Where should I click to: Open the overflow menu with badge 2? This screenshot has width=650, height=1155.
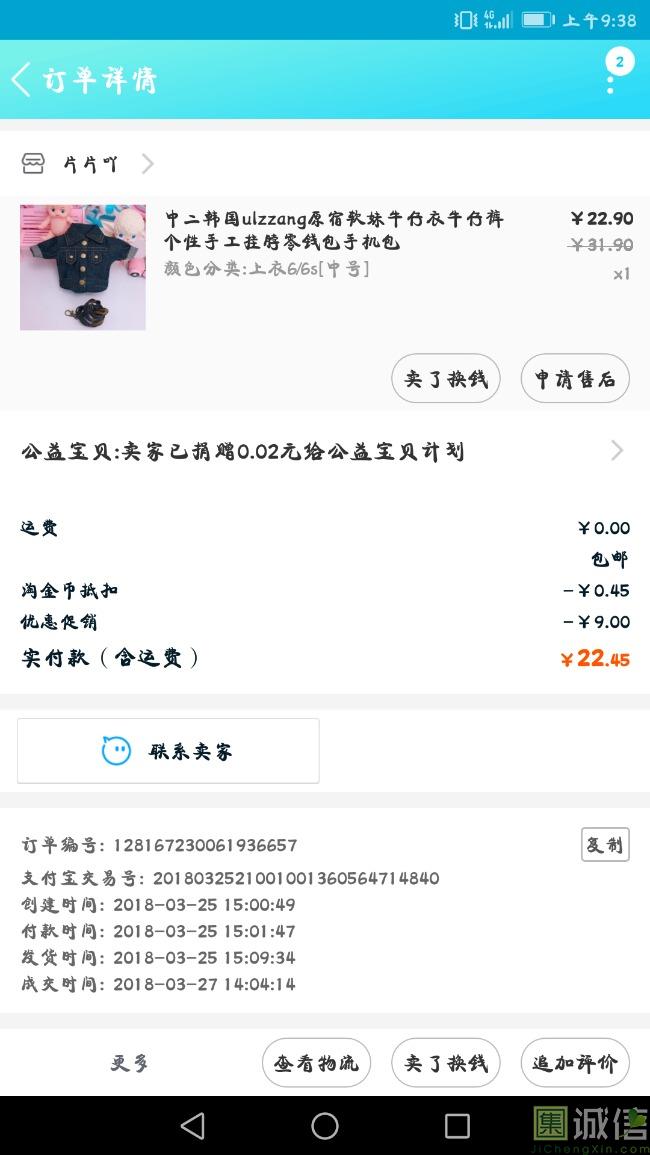611,76
